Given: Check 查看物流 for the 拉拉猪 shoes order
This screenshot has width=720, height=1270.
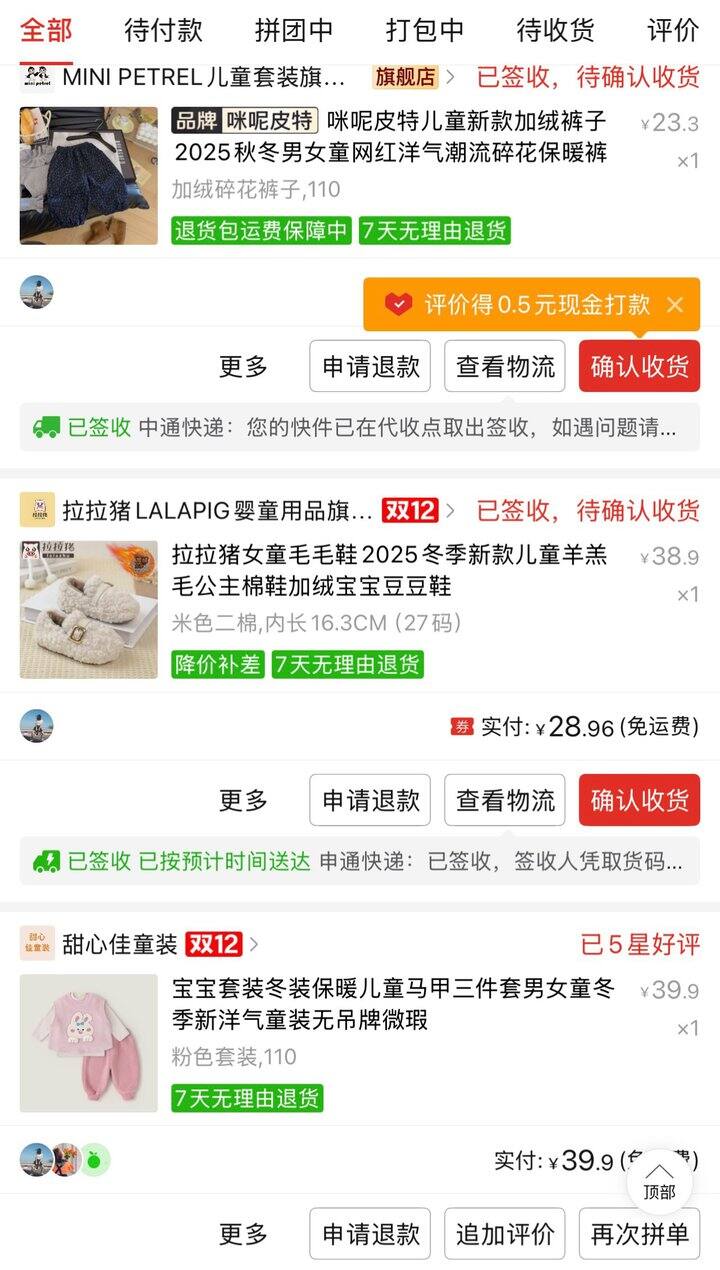Looking at the screenshot, I should (505, 800).
